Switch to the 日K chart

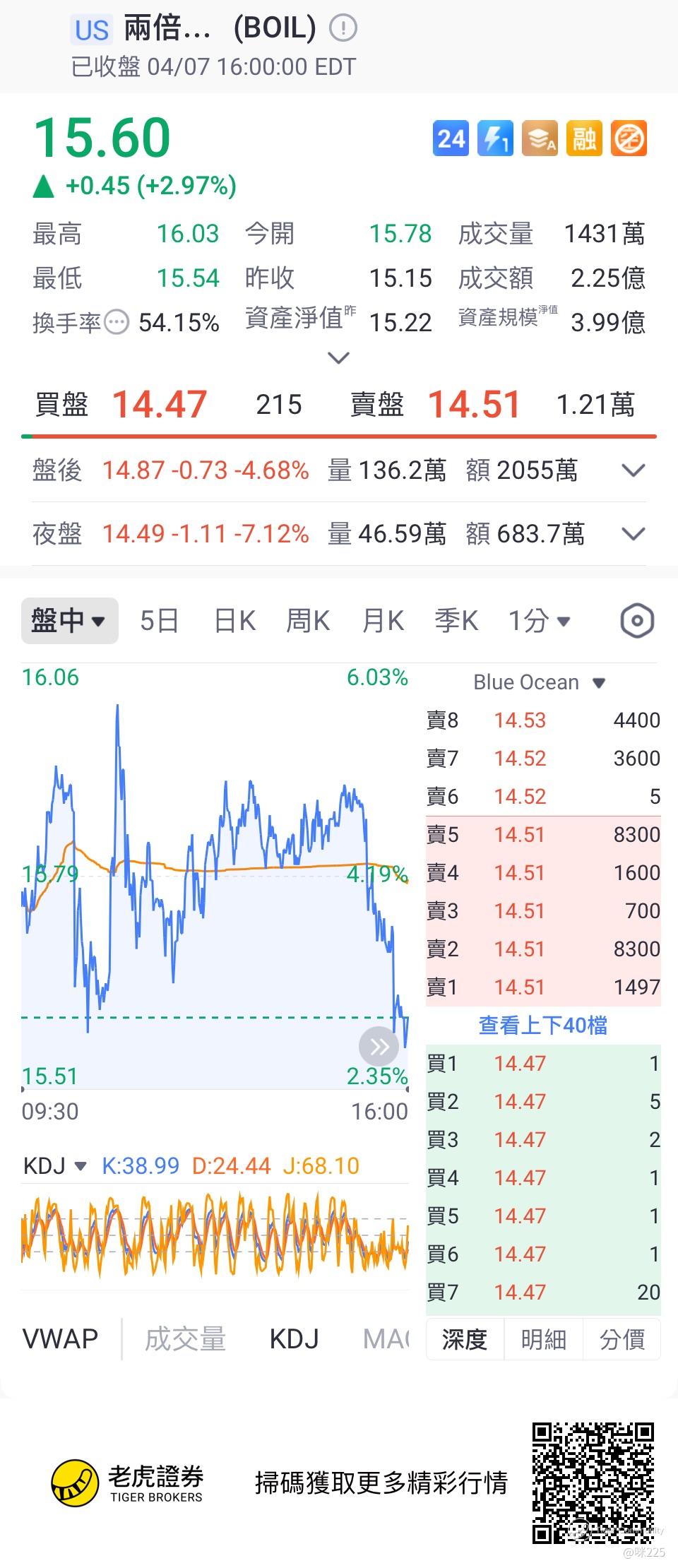(x=234, y=621)
